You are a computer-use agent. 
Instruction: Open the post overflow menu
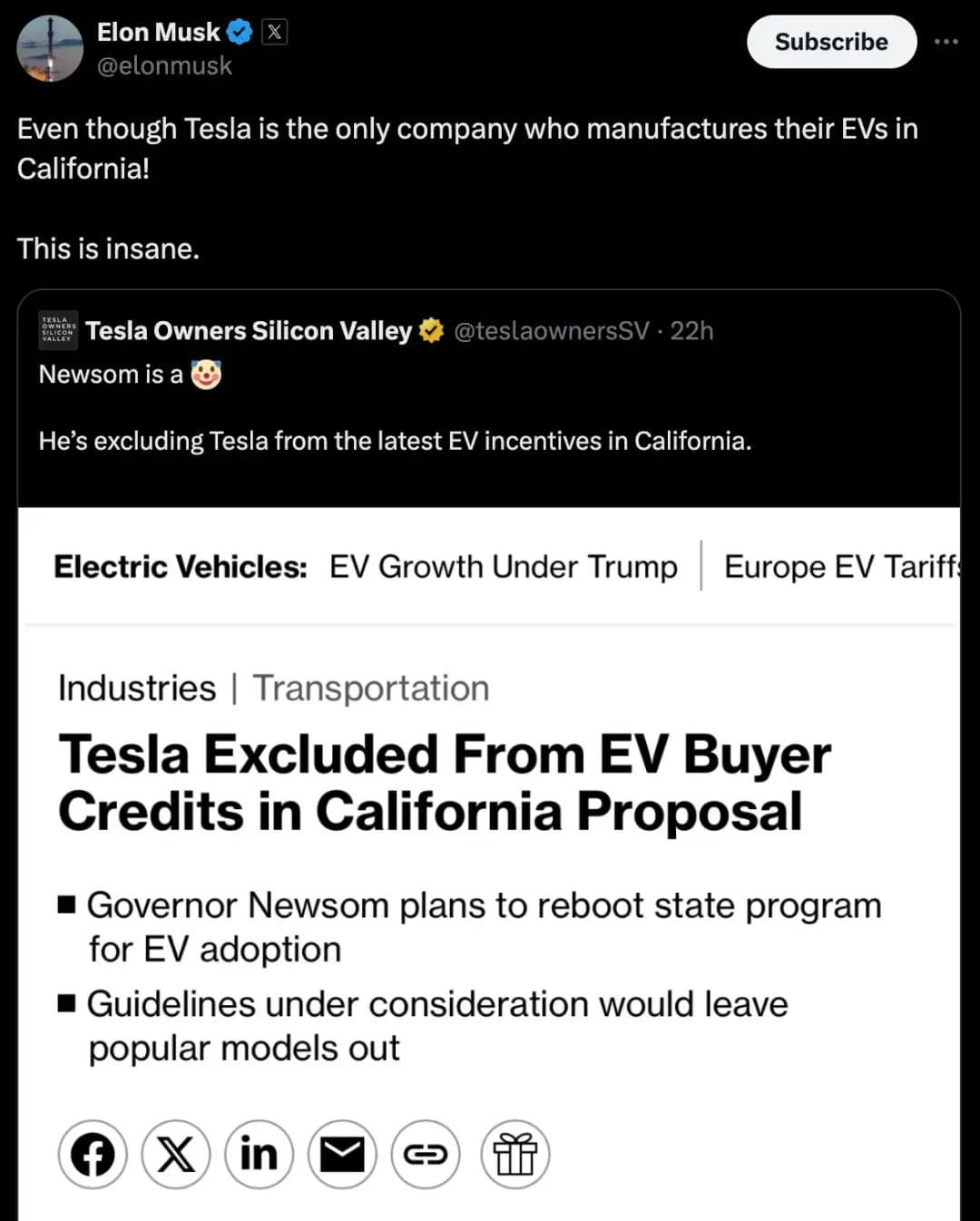click(x=946, y=42)
